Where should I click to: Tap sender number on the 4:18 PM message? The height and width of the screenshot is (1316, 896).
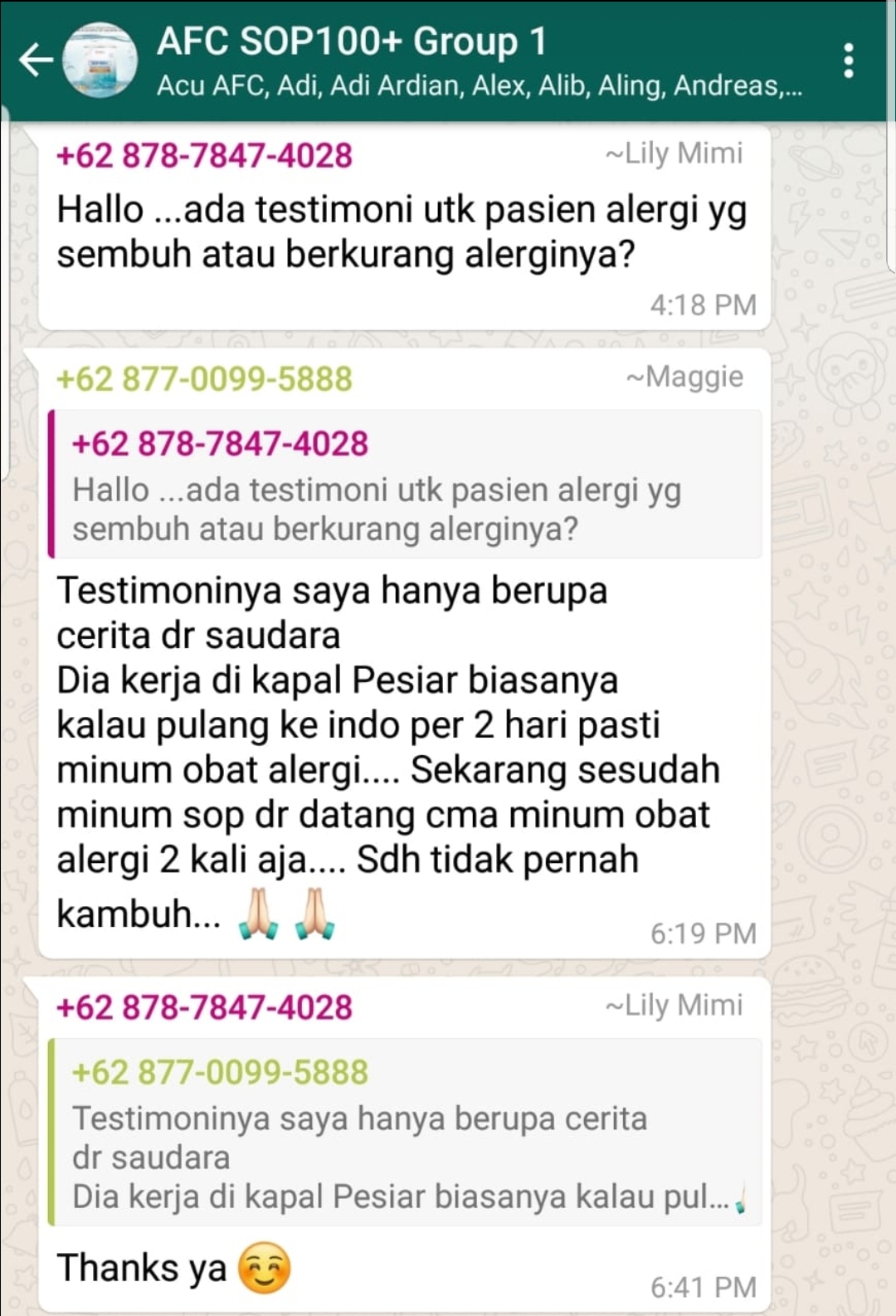coord(204,155)
